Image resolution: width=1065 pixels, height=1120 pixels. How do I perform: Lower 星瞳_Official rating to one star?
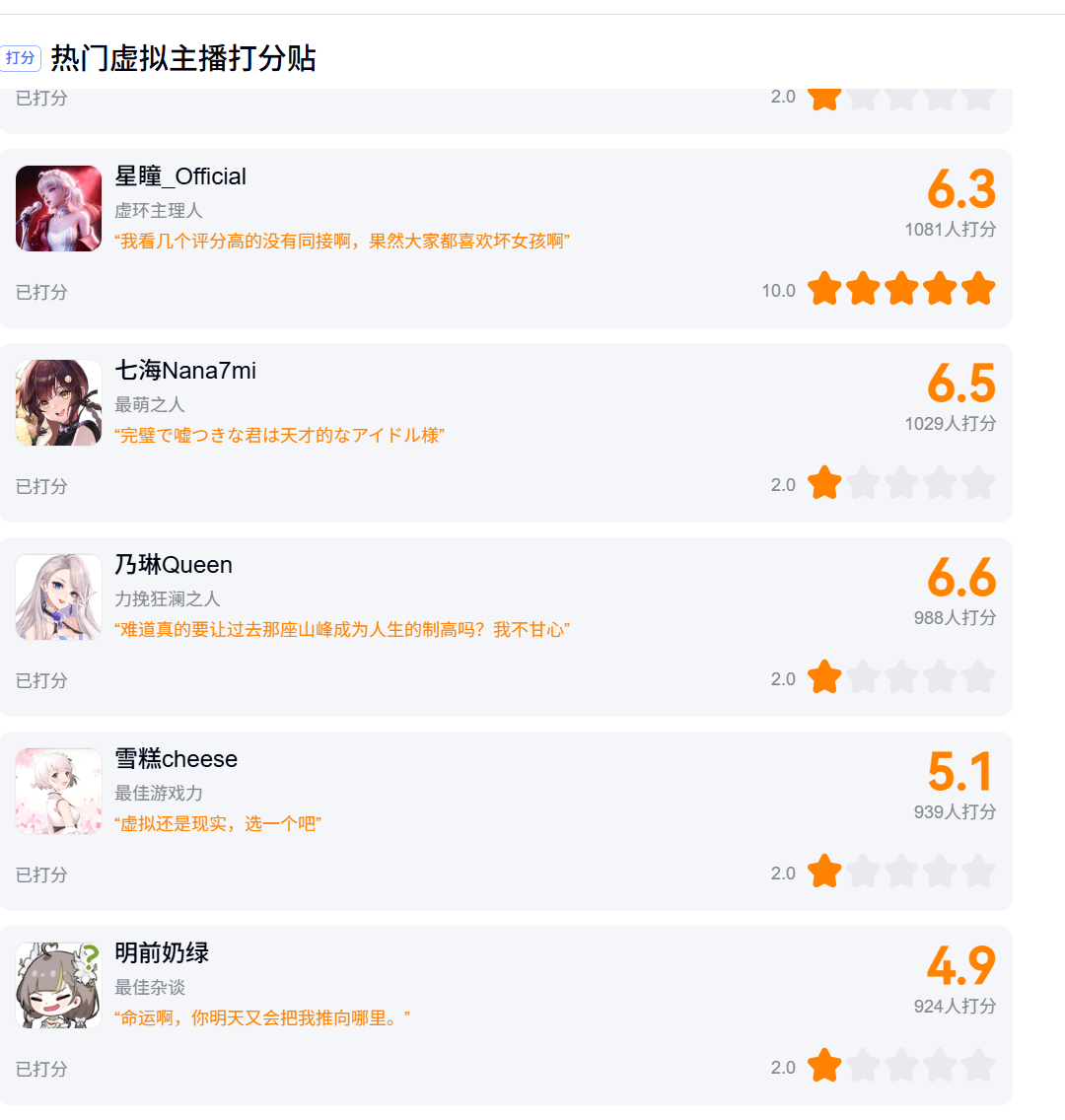[825, 289]
